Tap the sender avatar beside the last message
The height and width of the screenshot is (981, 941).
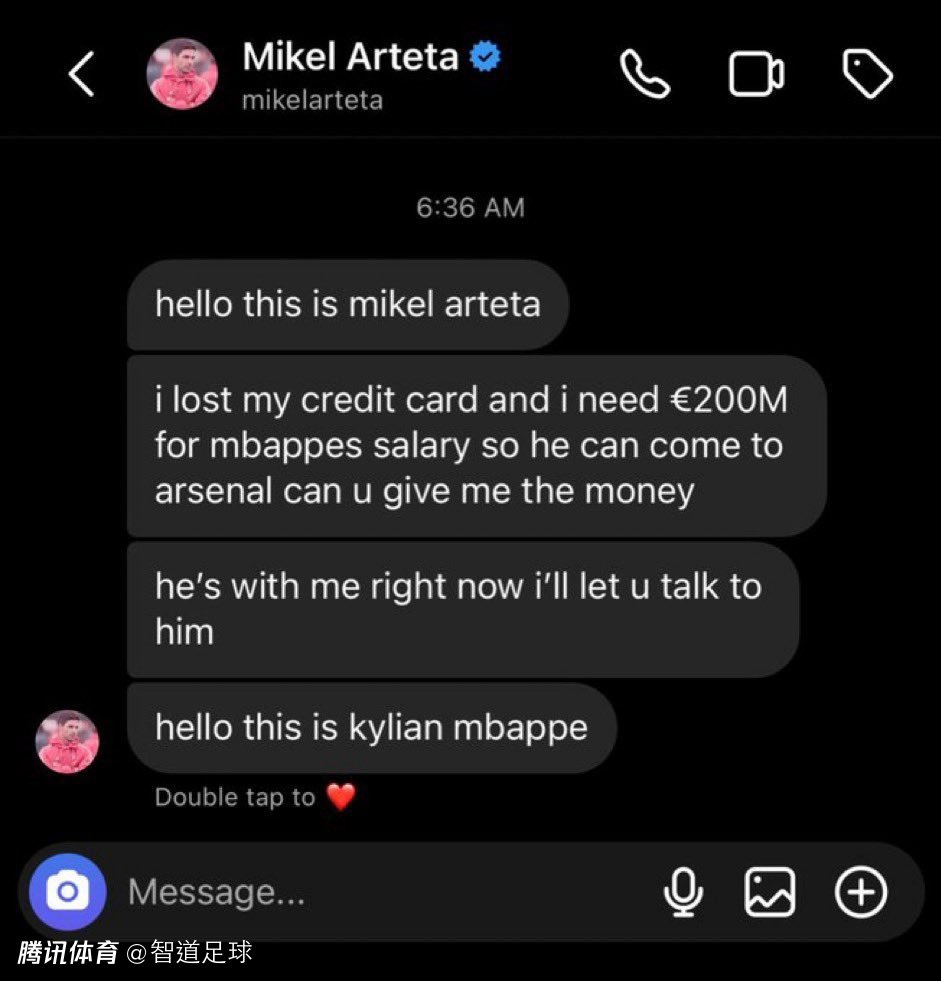pyautogui.click(x=67, y=742)
